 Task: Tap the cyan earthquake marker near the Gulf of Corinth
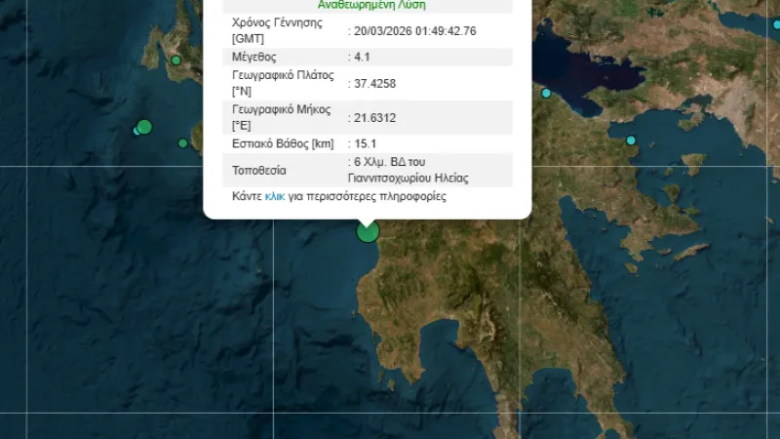[546, 93]
